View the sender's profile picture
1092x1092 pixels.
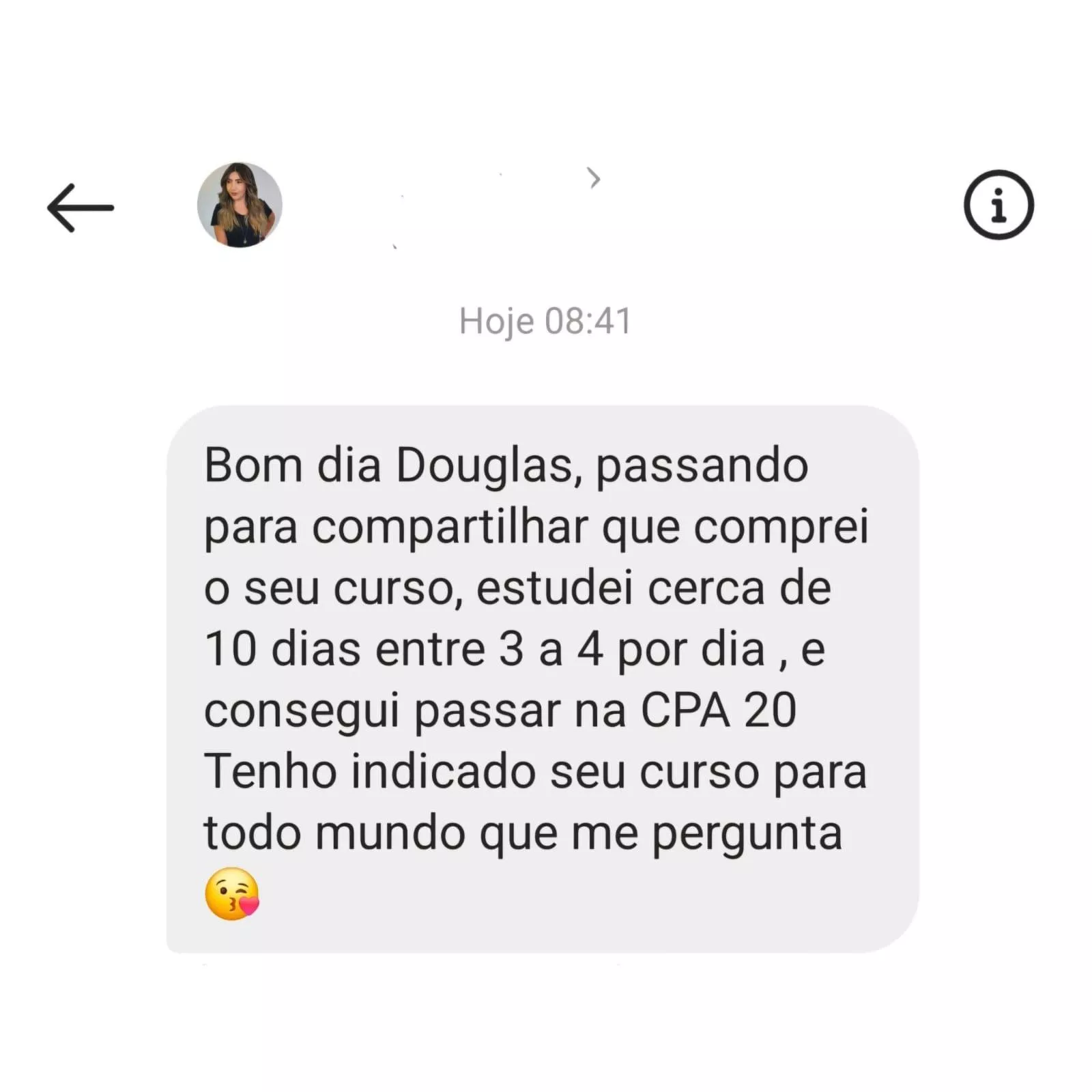[x=240, y=205]
